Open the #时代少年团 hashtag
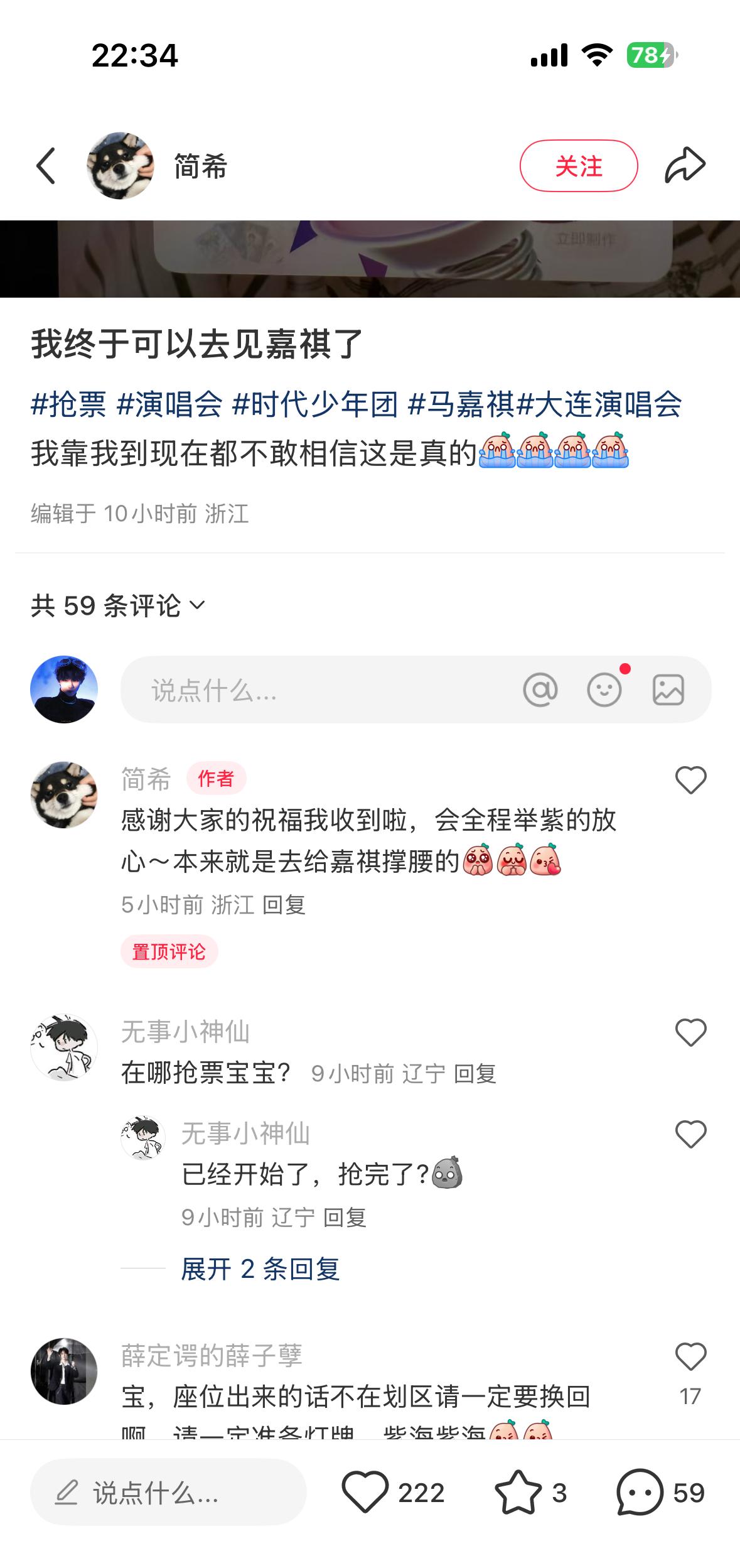740x1568 pixels. [315, 404]
